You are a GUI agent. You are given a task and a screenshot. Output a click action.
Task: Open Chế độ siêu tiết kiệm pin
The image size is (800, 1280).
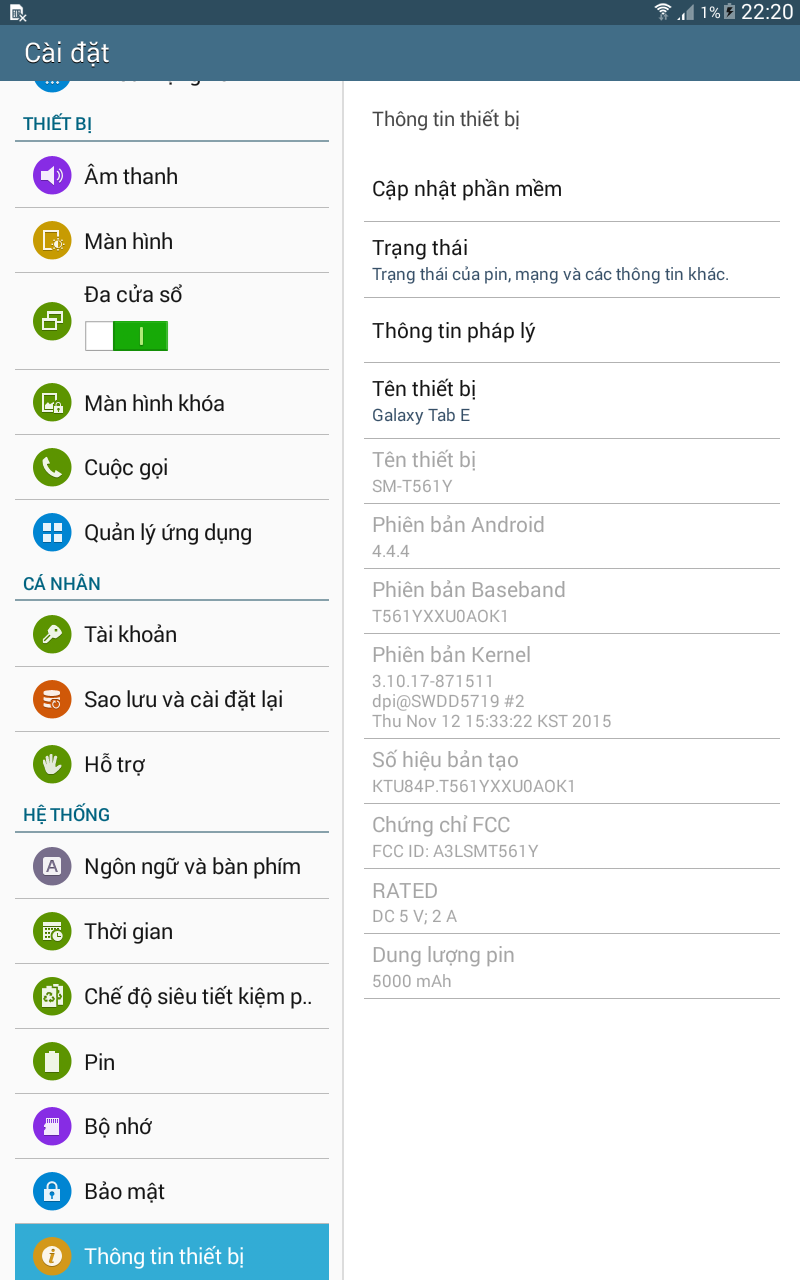172,997
